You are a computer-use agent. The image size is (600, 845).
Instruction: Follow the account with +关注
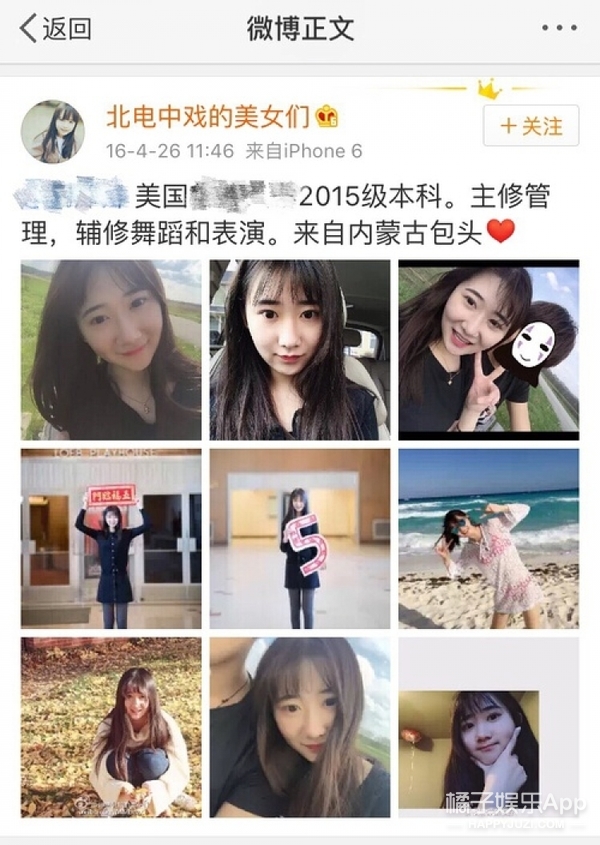coord(531,127)
